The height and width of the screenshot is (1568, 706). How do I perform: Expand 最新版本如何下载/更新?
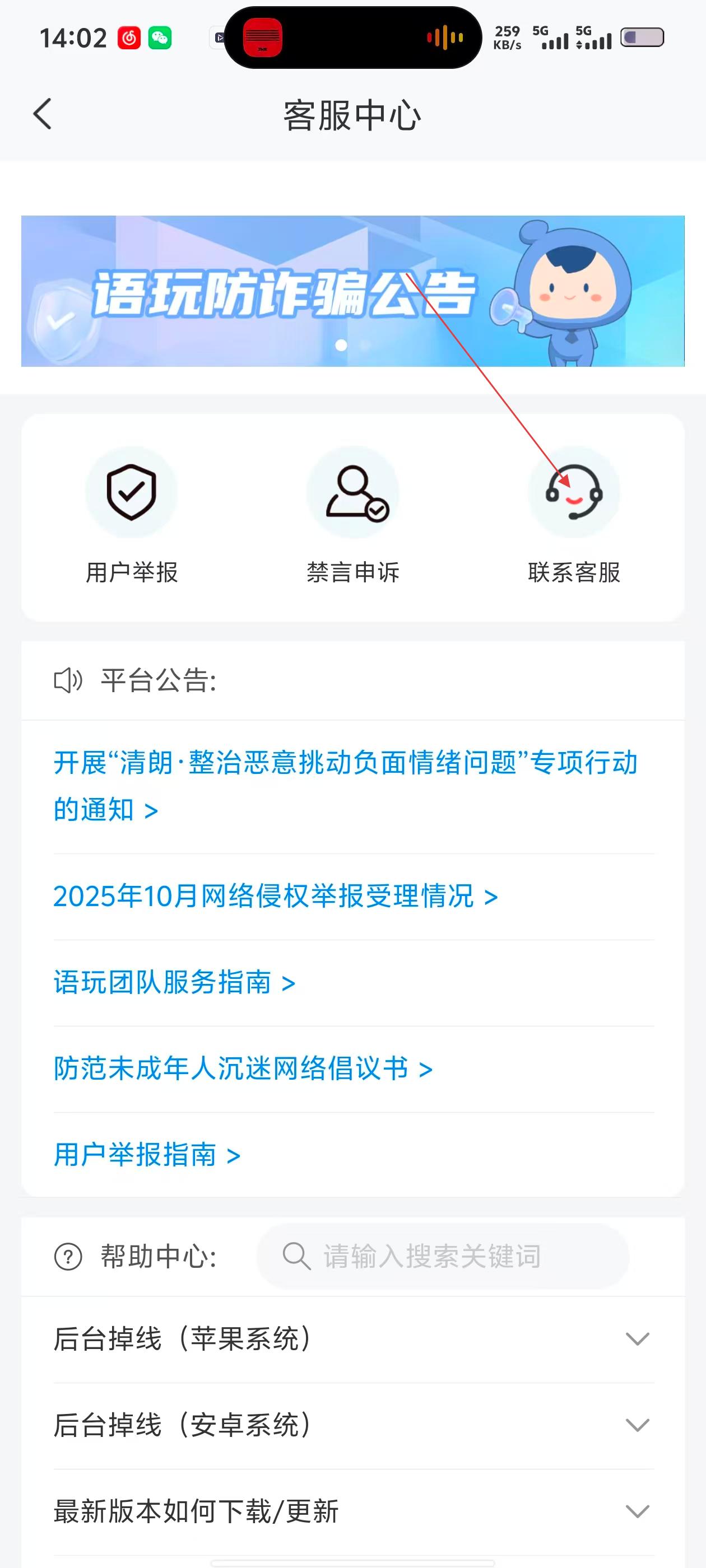point(352,1511)
